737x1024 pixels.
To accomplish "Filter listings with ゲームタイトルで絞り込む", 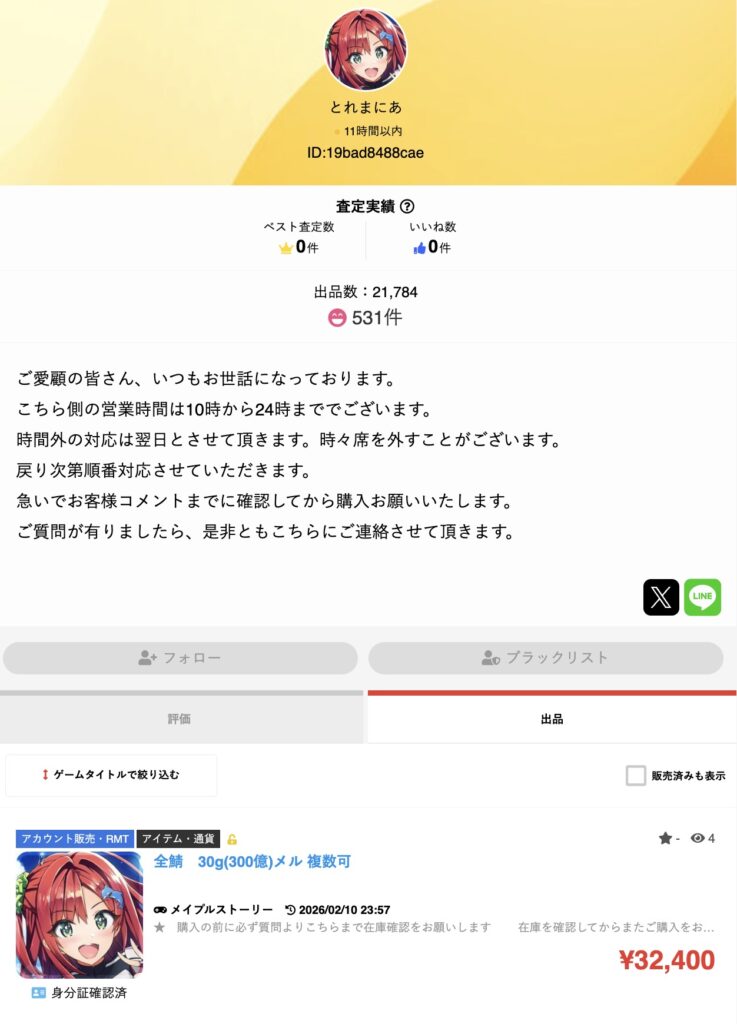I will [111, 775].
